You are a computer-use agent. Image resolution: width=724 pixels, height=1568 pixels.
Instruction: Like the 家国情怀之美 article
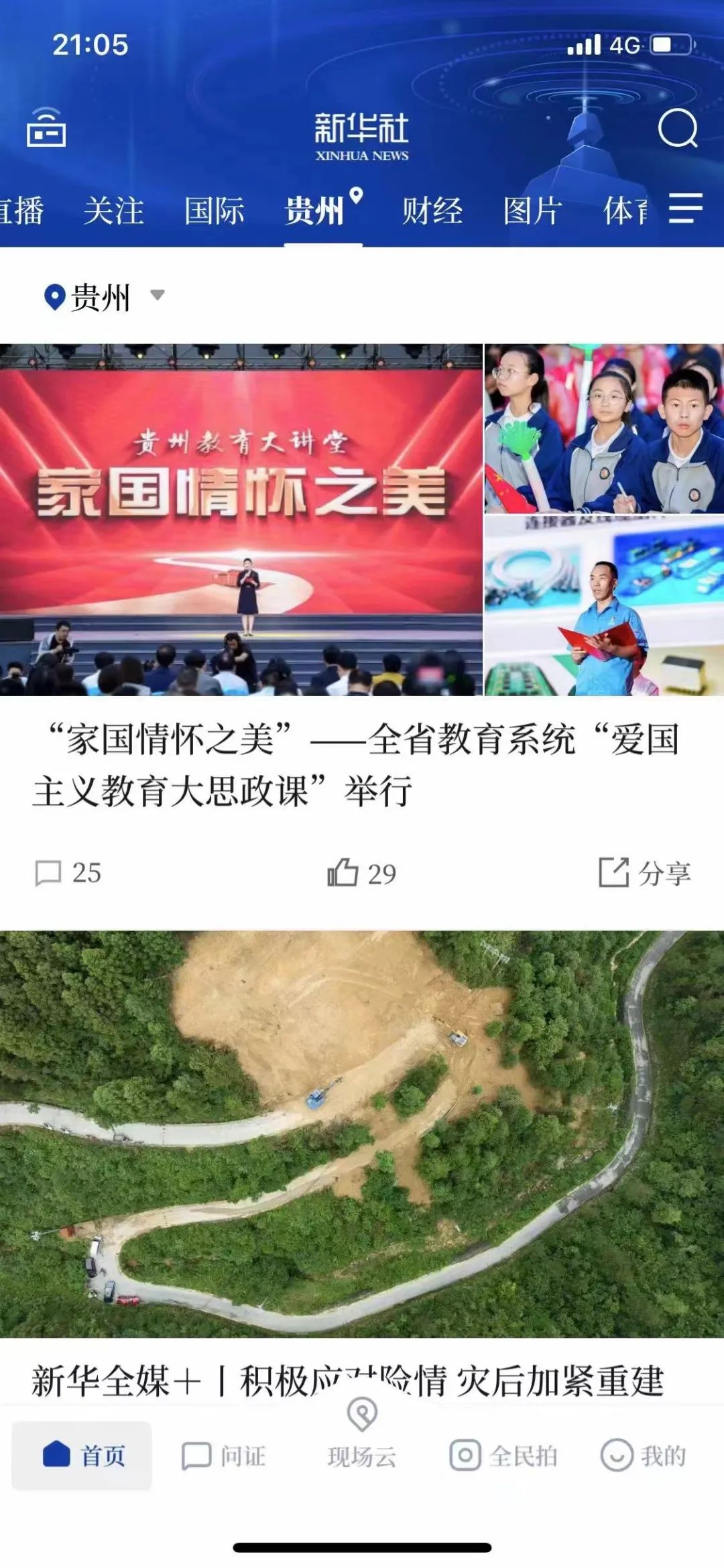click(x=361, y=873)
